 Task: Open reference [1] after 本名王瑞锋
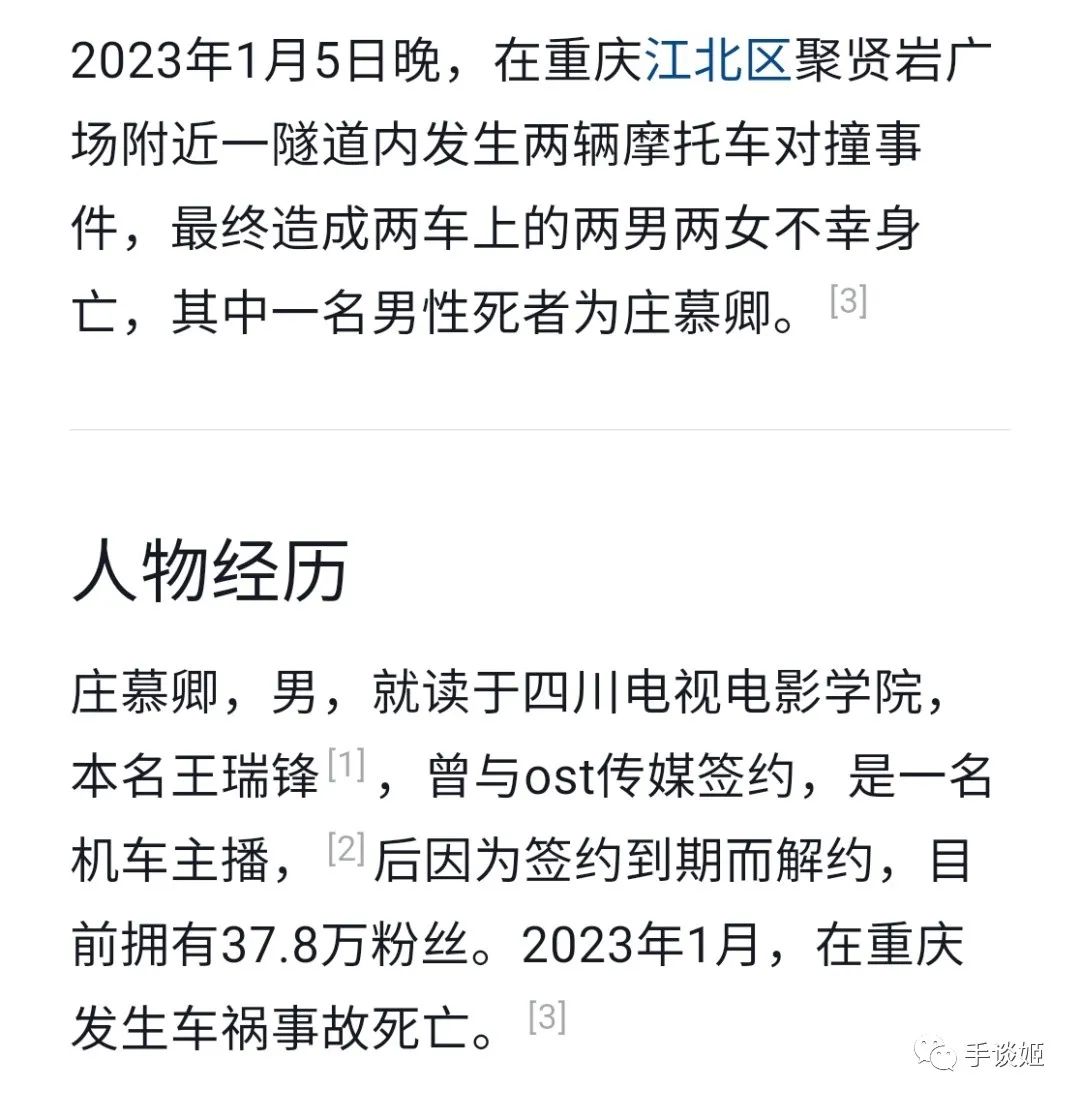[347, 765]
